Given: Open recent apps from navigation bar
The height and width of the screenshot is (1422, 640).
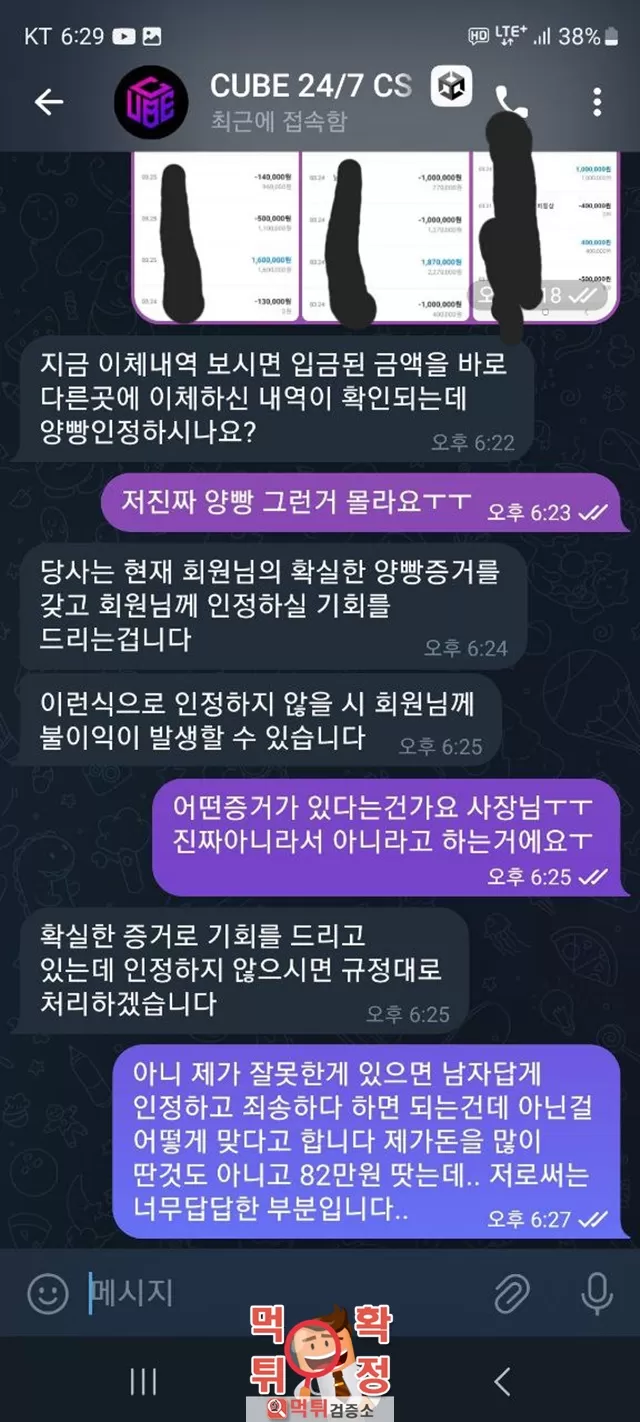Looking at the screenshot, I should pyautogui.click(x=143, y=1382).
